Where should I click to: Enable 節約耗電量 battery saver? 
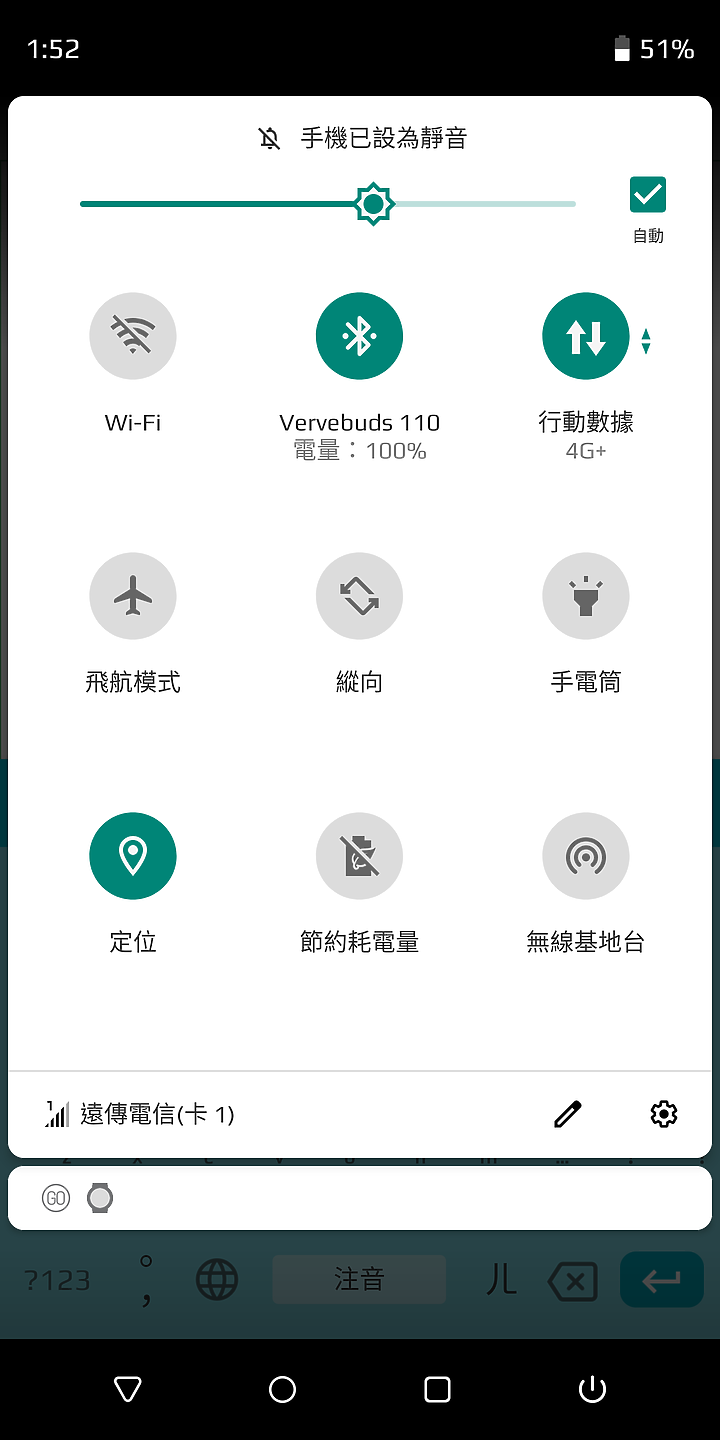(x=359, y=856)
